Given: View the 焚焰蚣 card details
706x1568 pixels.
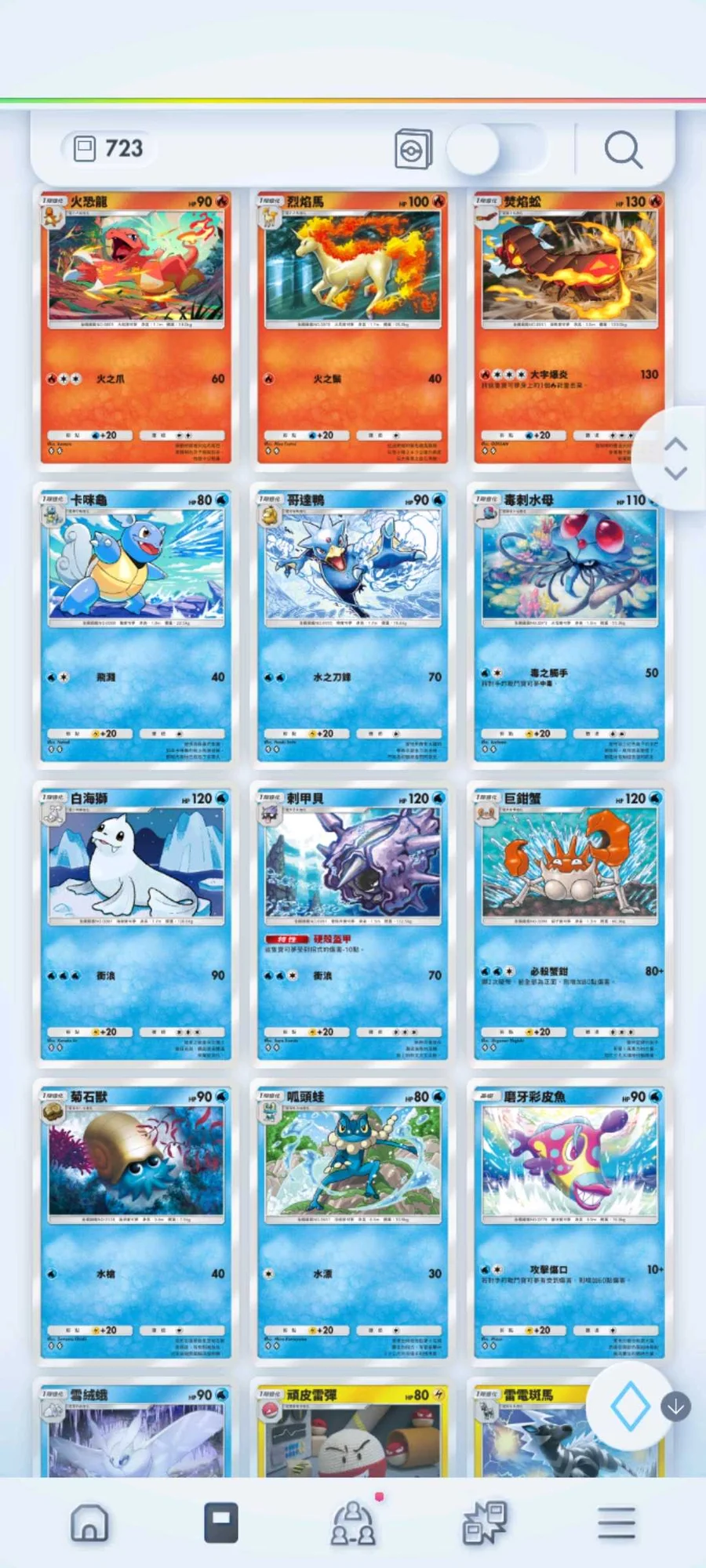Looking at the screenshot, I should 569,328.
